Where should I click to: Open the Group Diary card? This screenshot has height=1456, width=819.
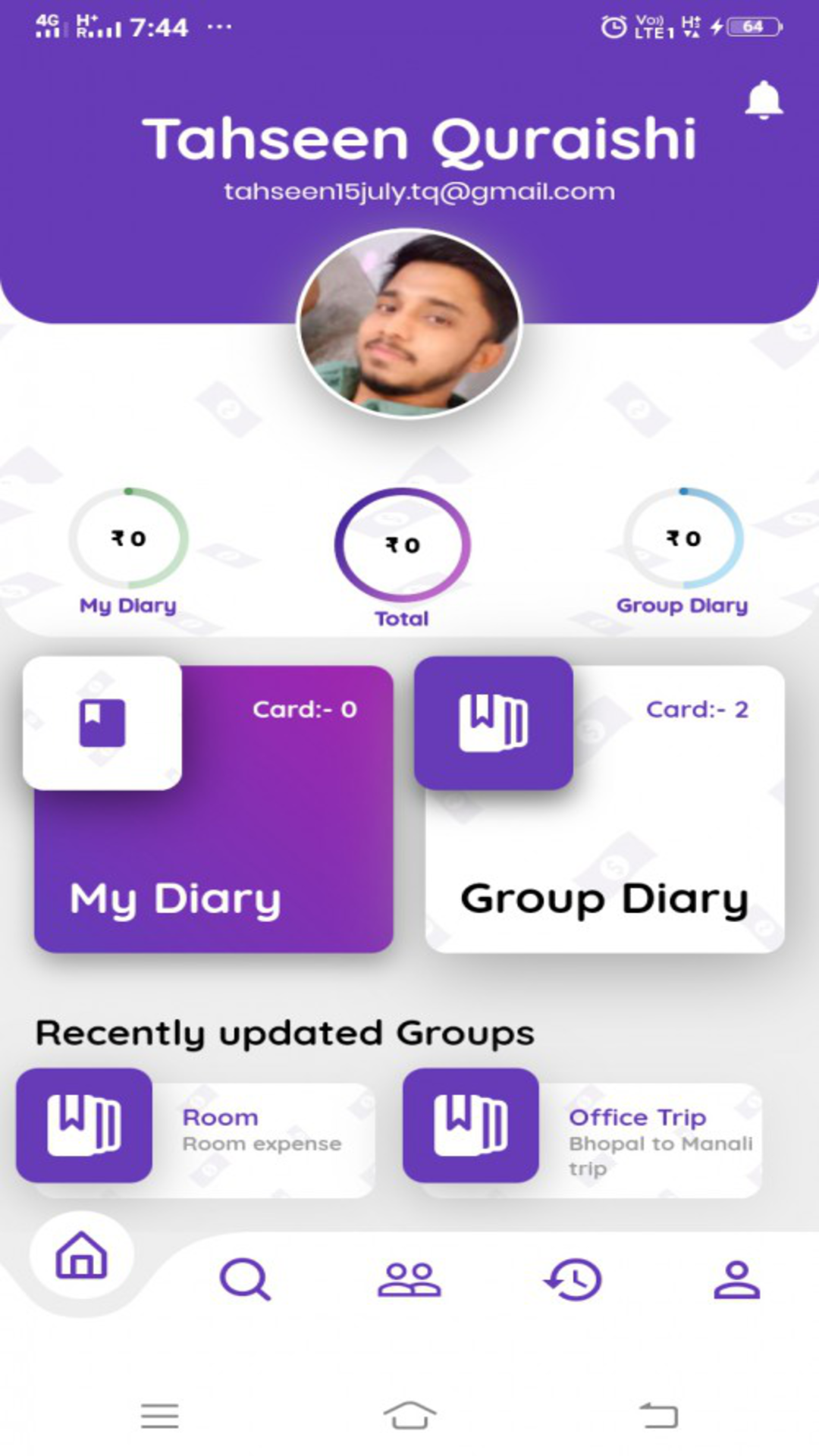tap(604, 819)
